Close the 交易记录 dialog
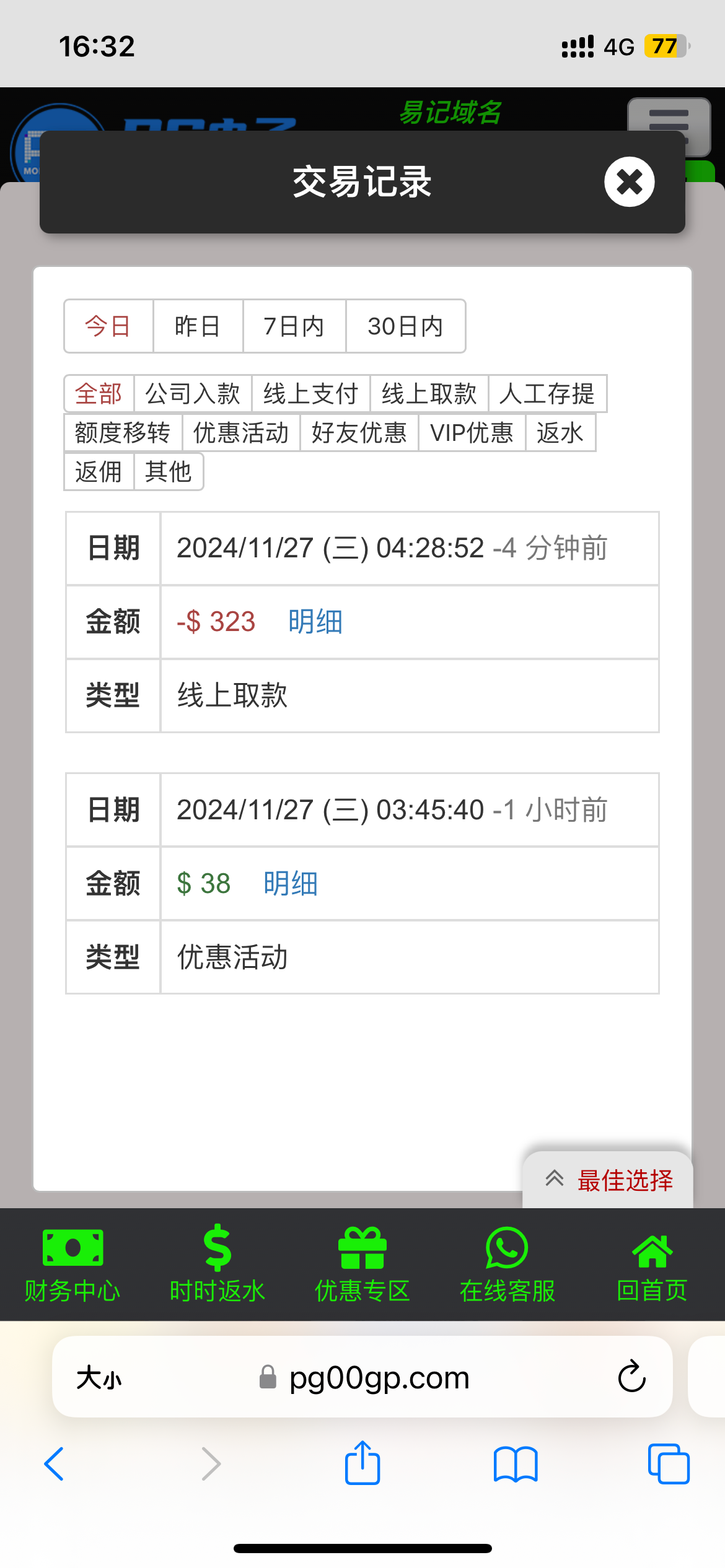This screenshot has height=1568, width=725. coord(629,182)
